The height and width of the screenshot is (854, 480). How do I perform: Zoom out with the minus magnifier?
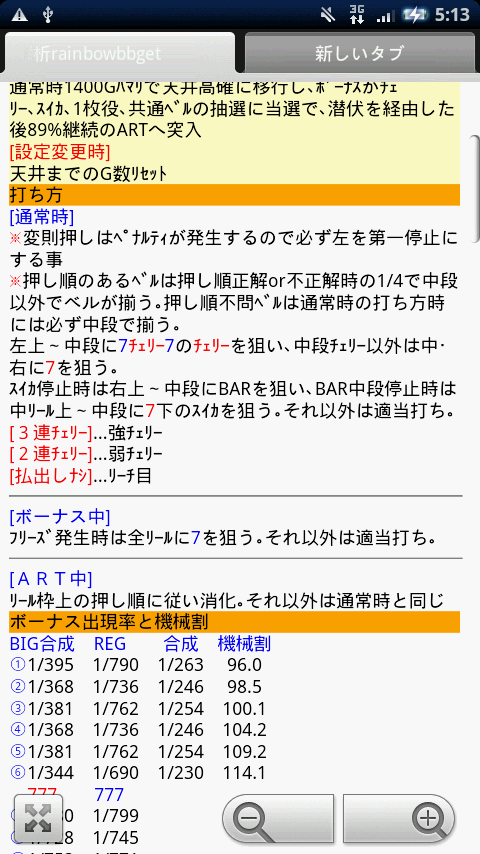coord(278,819)
